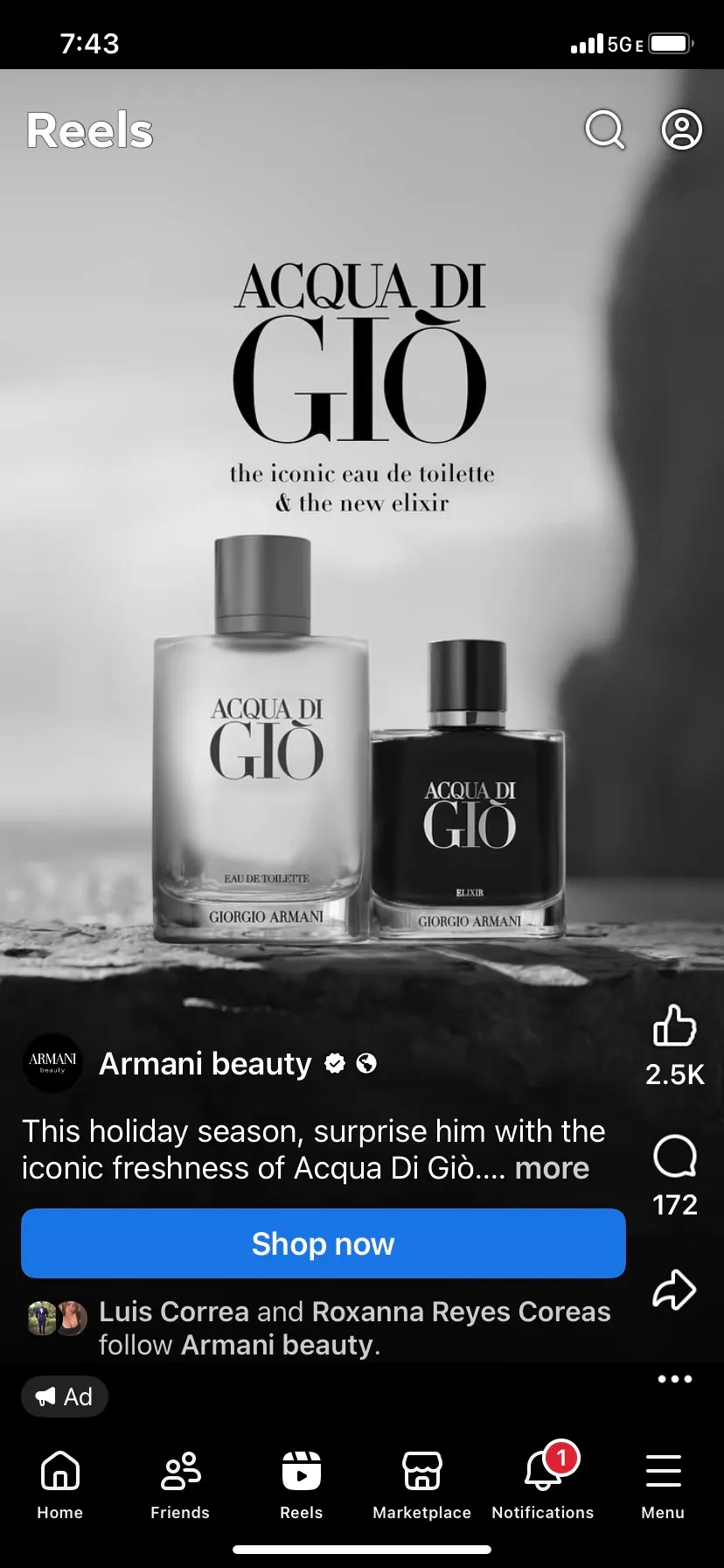Go to the Home tab

pyautogui.click(x=60, y=1483)
